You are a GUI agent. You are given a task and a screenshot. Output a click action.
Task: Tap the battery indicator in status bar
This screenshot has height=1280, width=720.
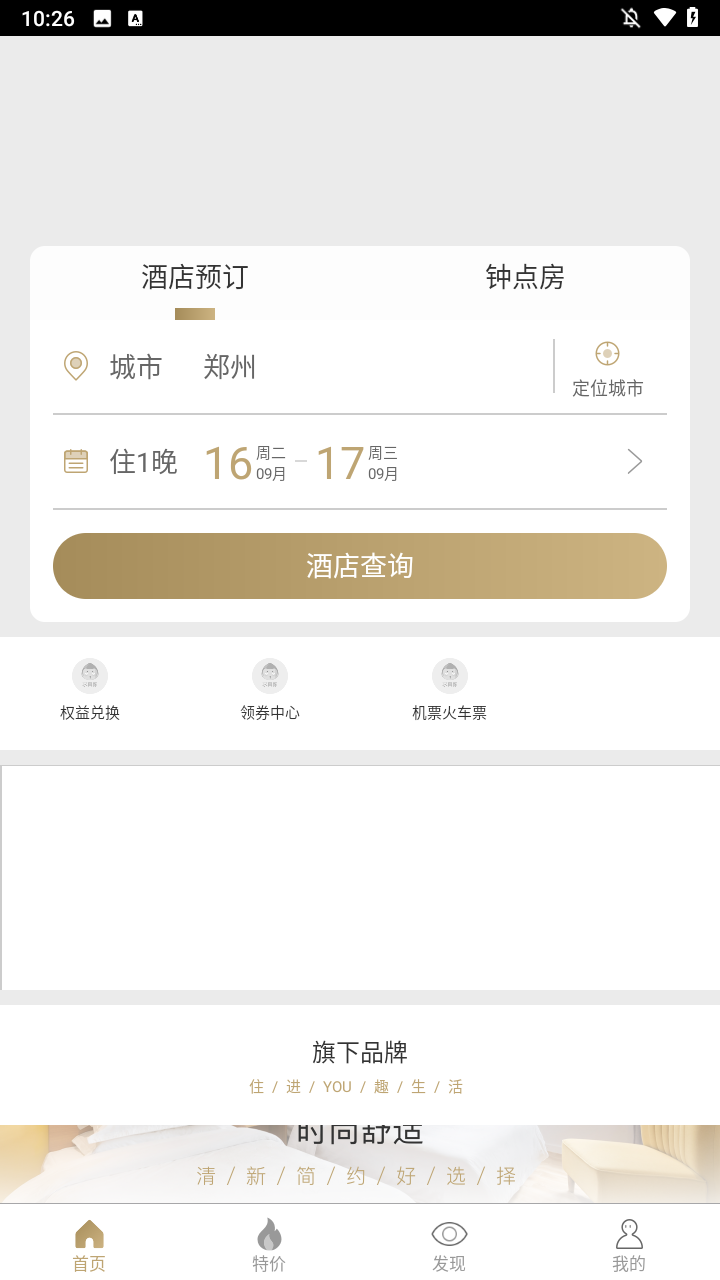(695, 17)
